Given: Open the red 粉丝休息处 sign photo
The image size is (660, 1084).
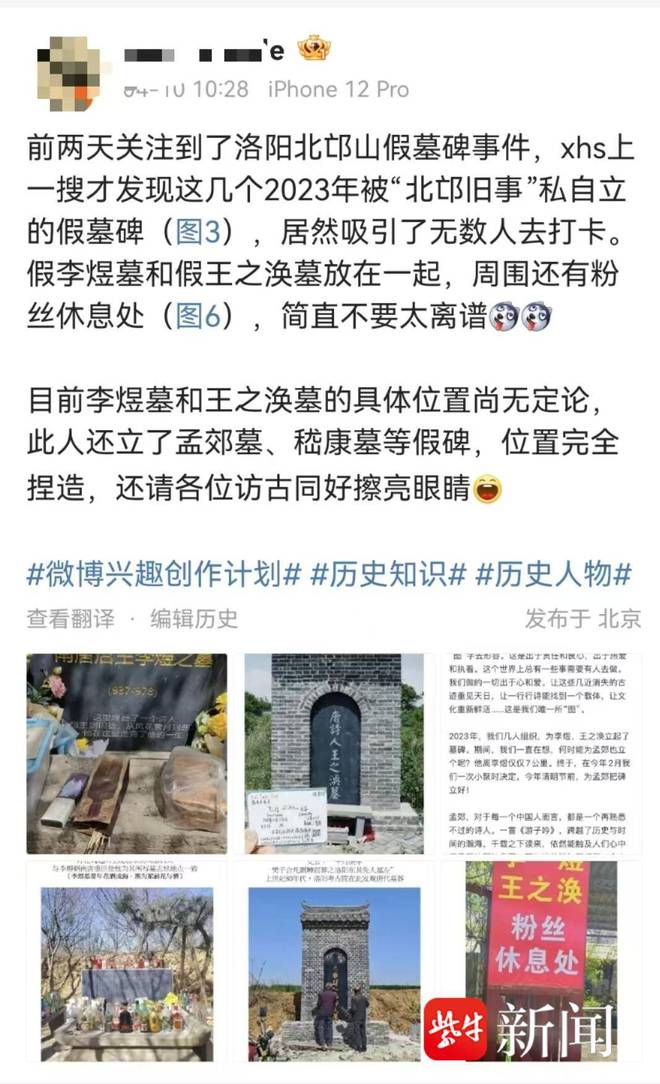Looking at the screenshot, I should 539,962.
